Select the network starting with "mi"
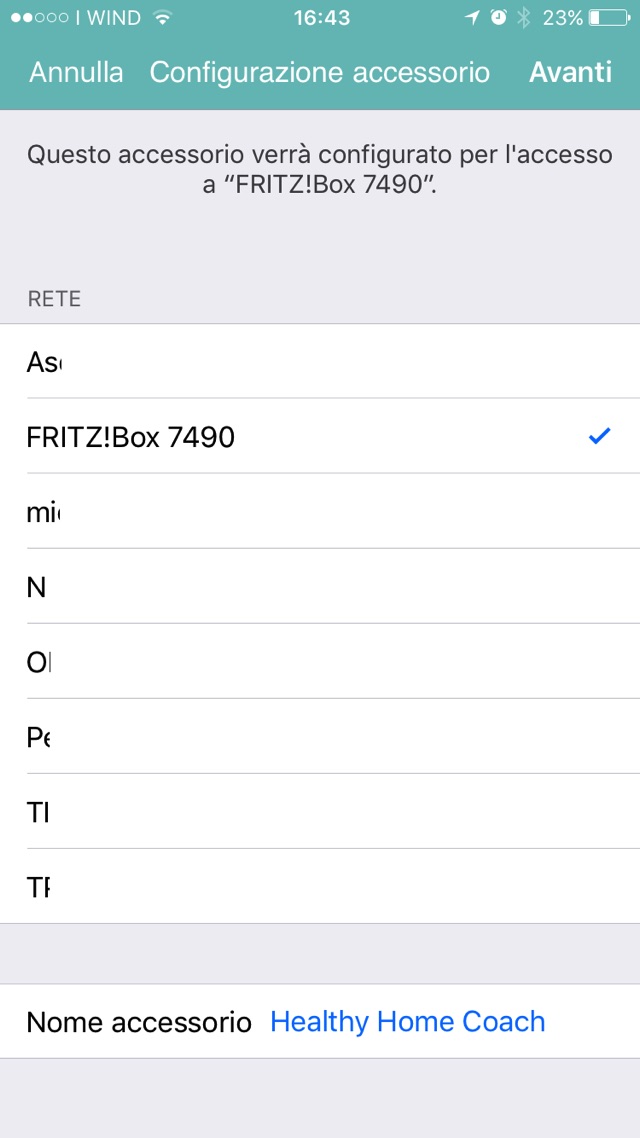640x1138 pixels. point(320,511)
